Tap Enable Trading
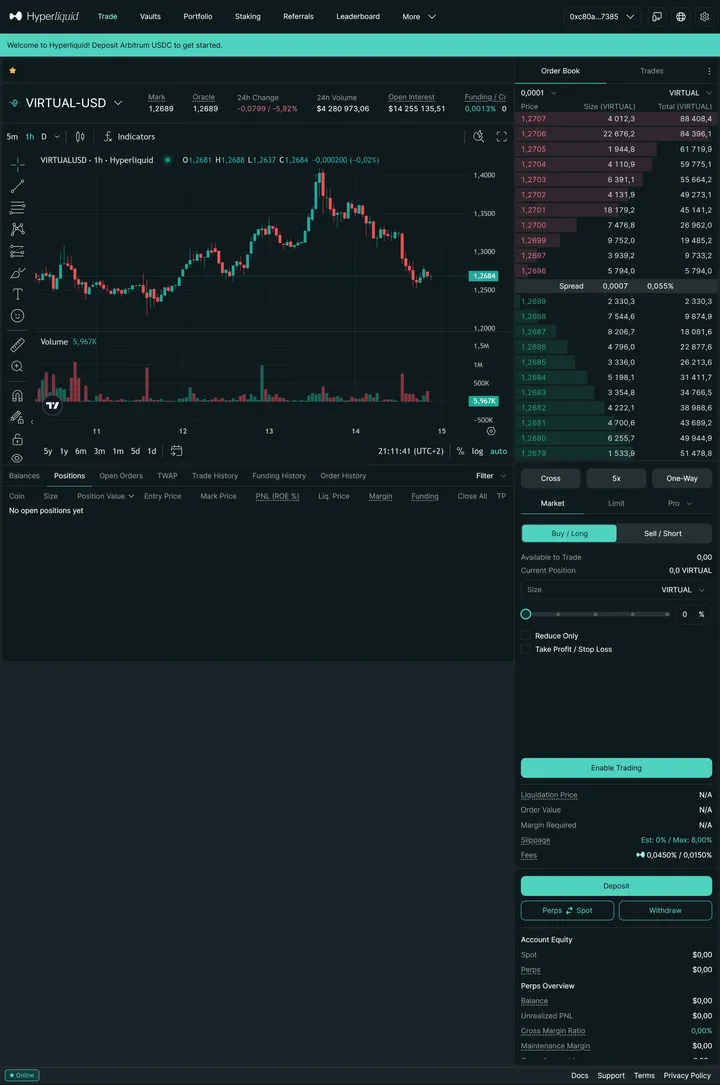Image resolution: width=720 pixels, height=1085 pixels. [x=616, y=768]
